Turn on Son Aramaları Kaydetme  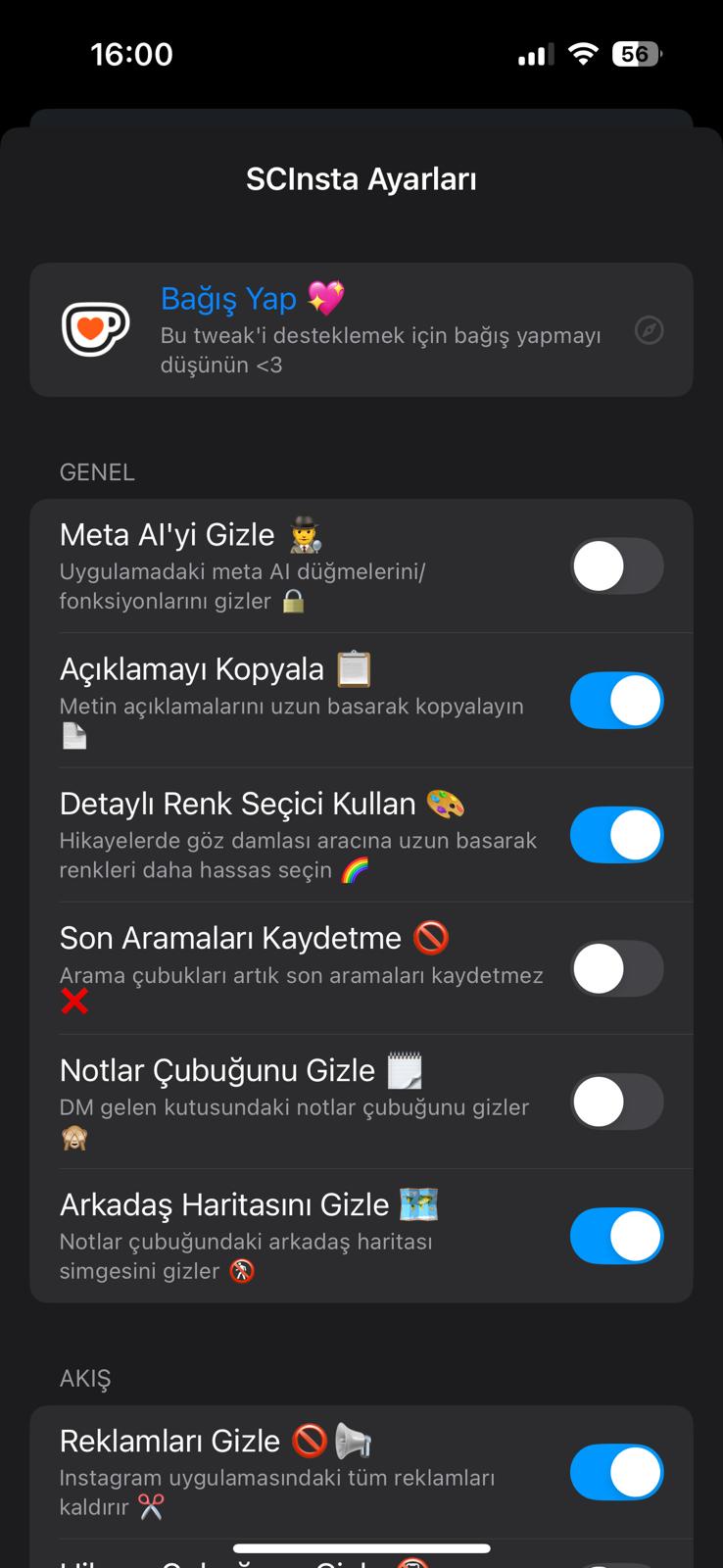pyautogui.click(x=616, y=968)
